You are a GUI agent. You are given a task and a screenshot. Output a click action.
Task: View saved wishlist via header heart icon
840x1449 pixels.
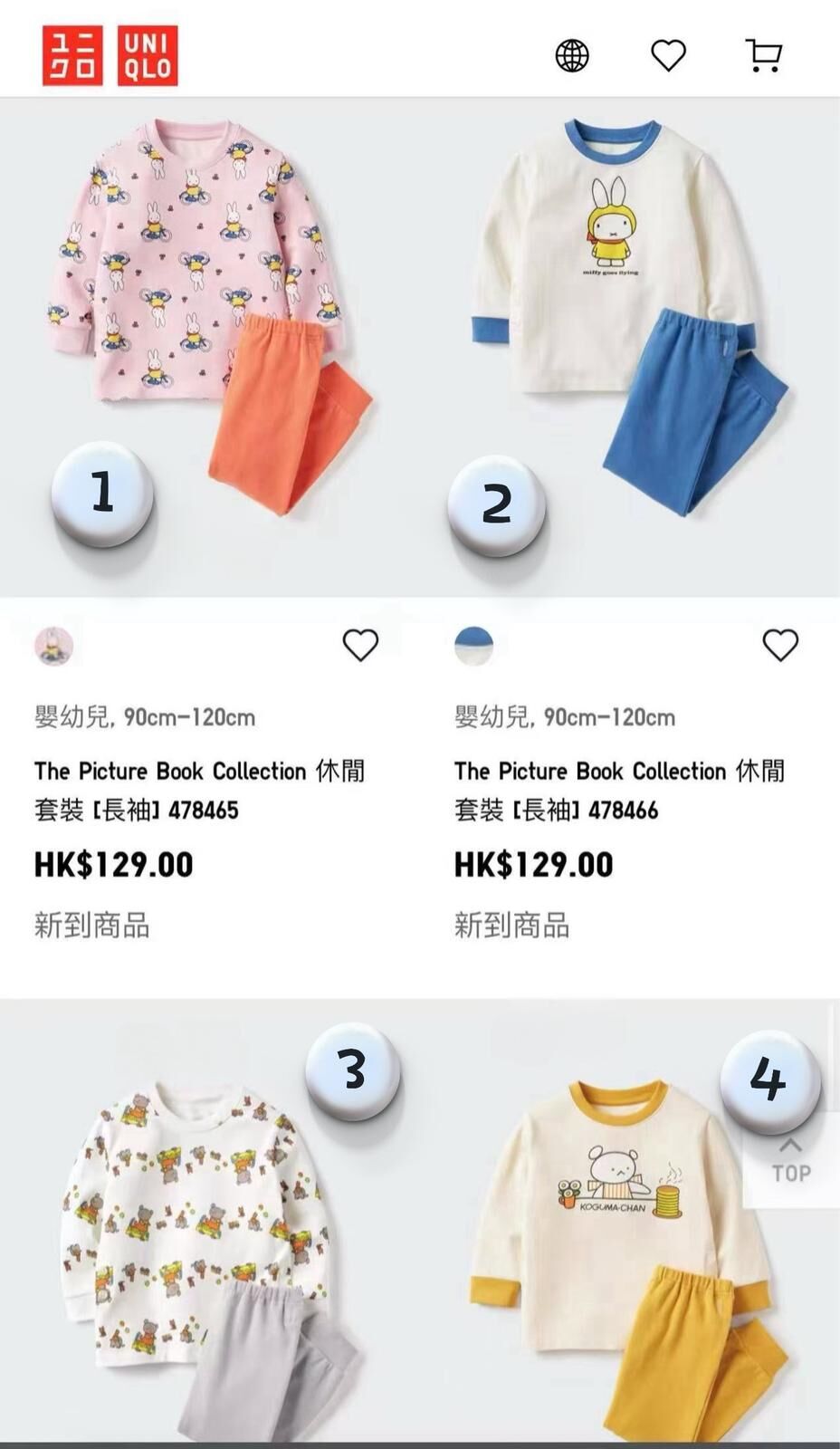pyautogui.click(x=667, y=56)
